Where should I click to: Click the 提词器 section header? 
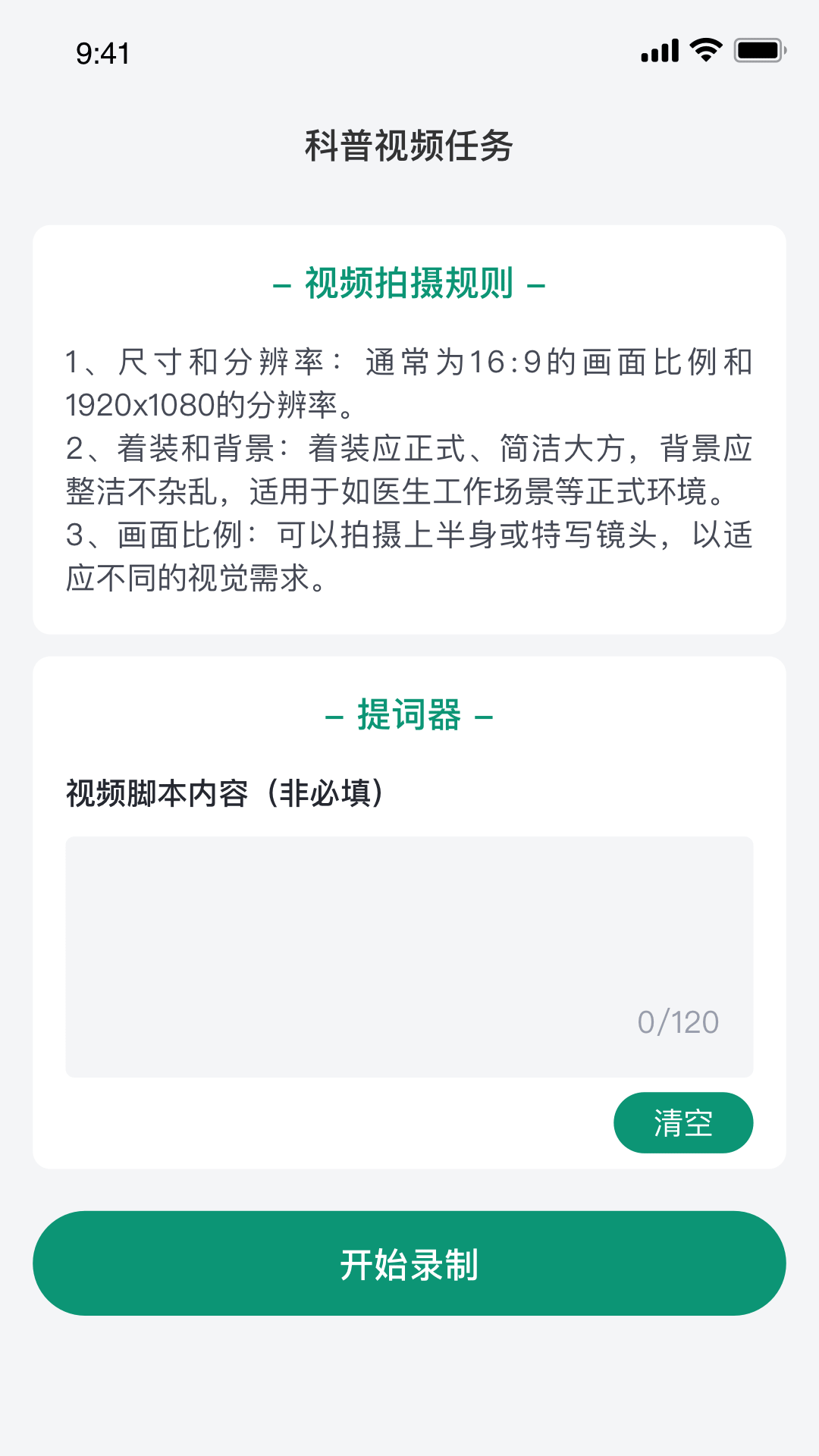pos(409,716)
